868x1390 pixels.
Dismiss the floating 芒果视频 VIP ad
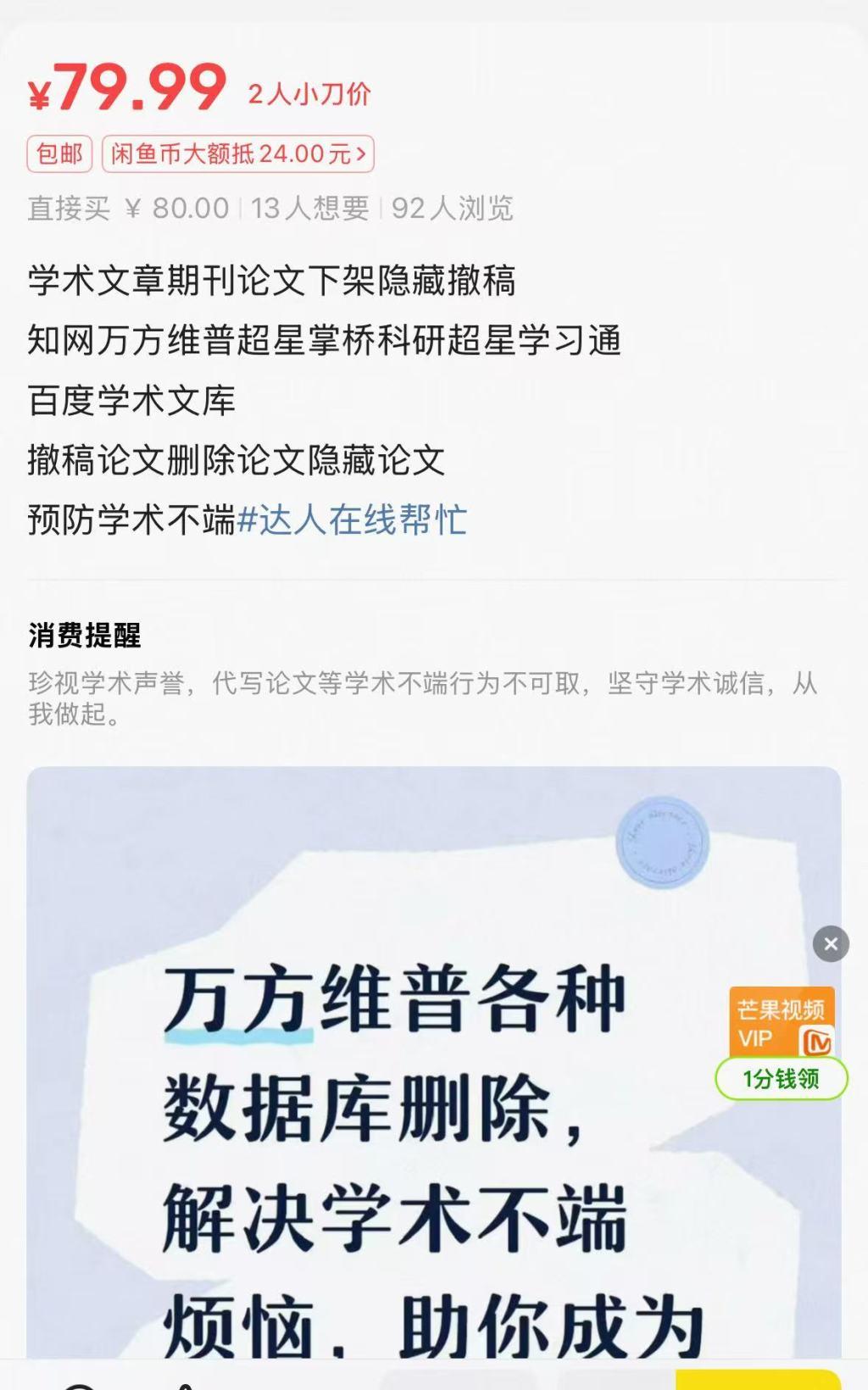(831, 943)
